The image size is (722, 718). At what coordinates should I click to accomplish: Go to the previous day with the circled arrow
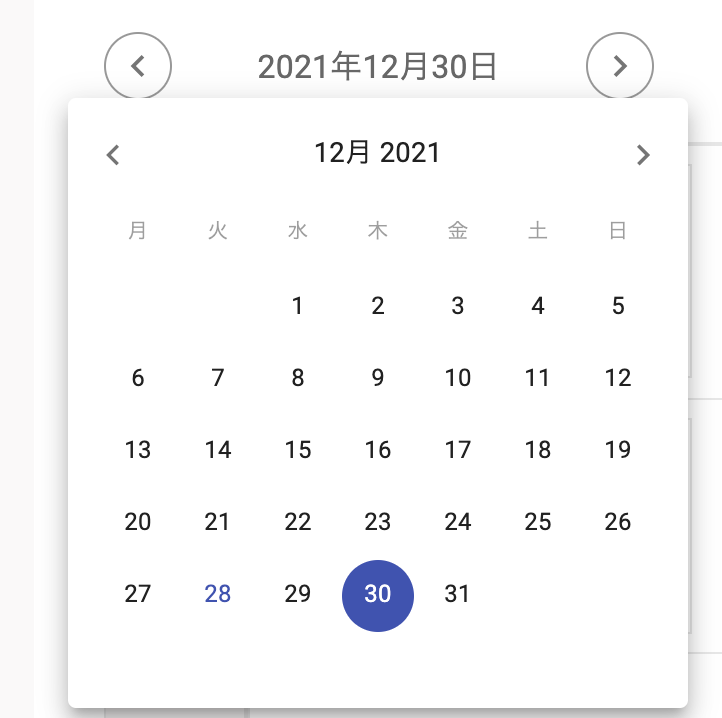click(x=138, y=66)
